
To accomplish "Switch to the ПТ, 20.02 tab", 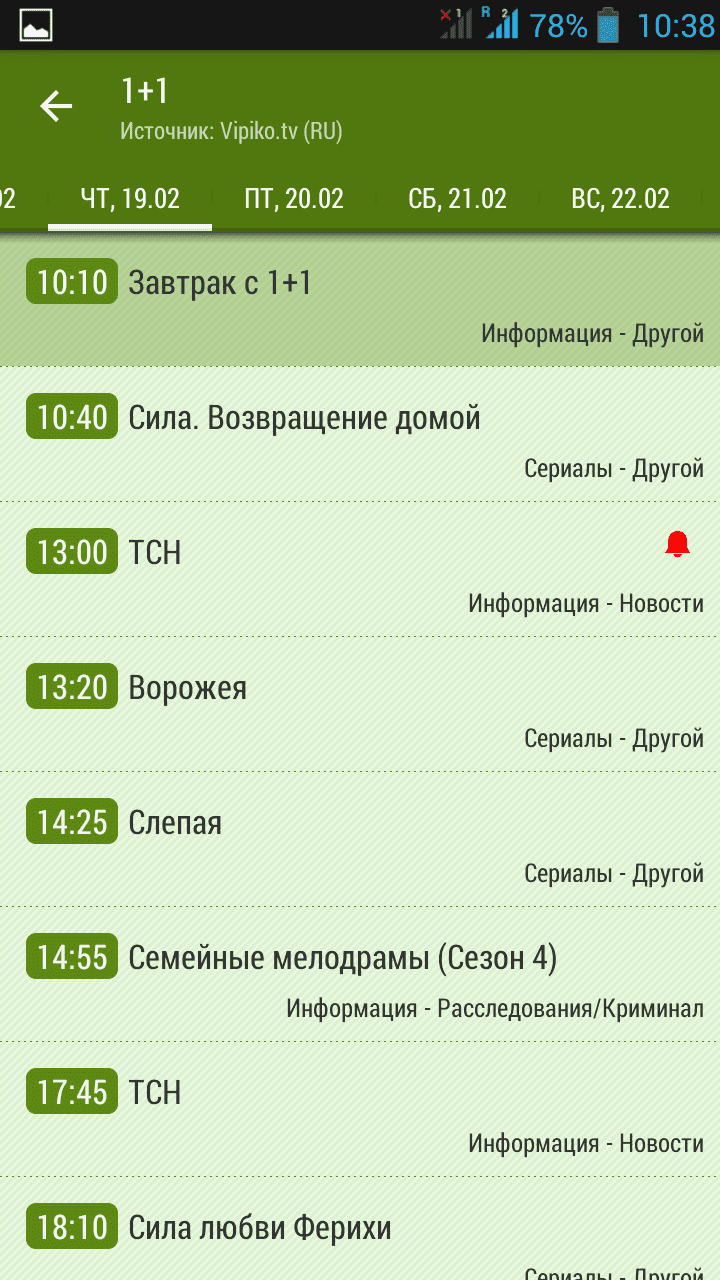I will [x=294, y=198].
